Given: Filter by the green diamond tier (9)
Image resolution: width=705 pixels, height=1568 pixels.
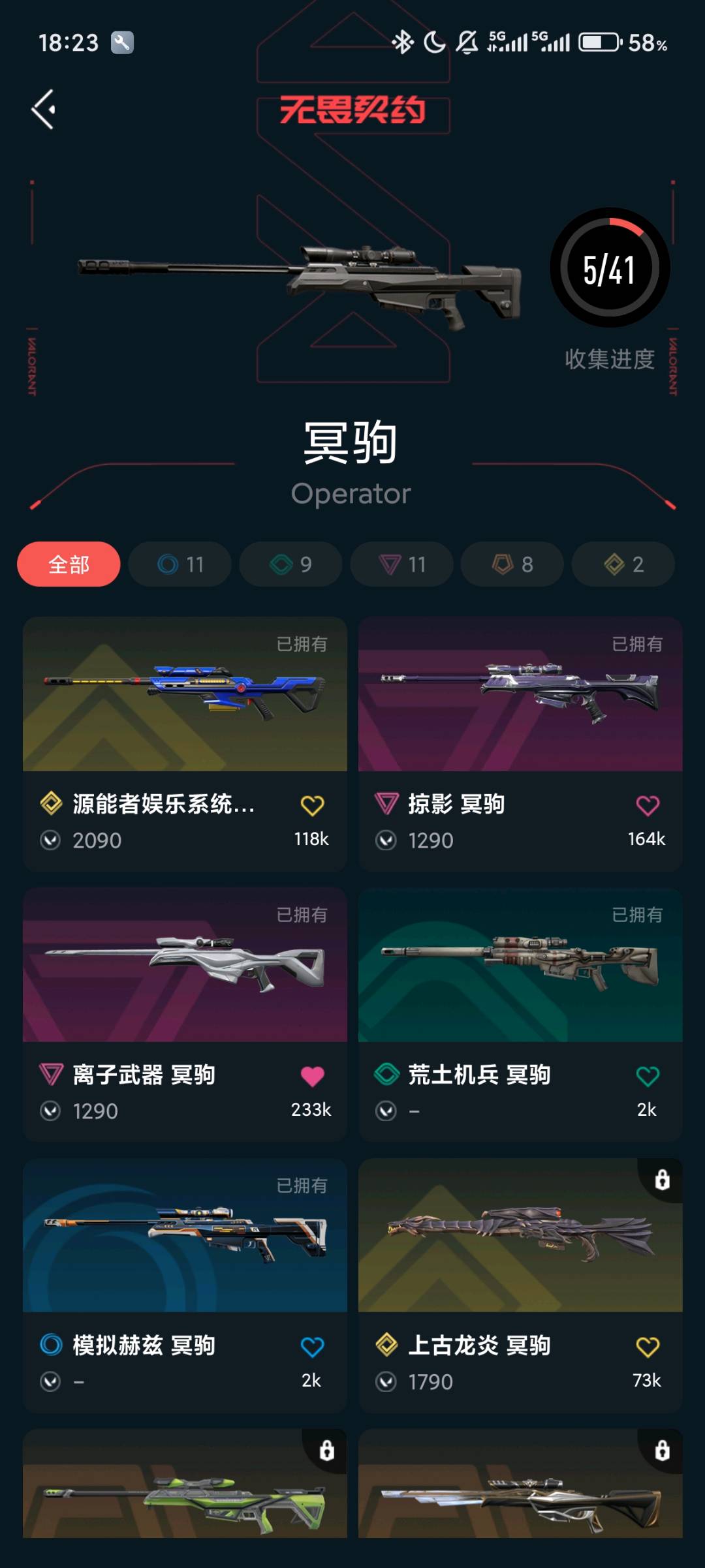Looking at the screenshot, I should click(291, 564).
